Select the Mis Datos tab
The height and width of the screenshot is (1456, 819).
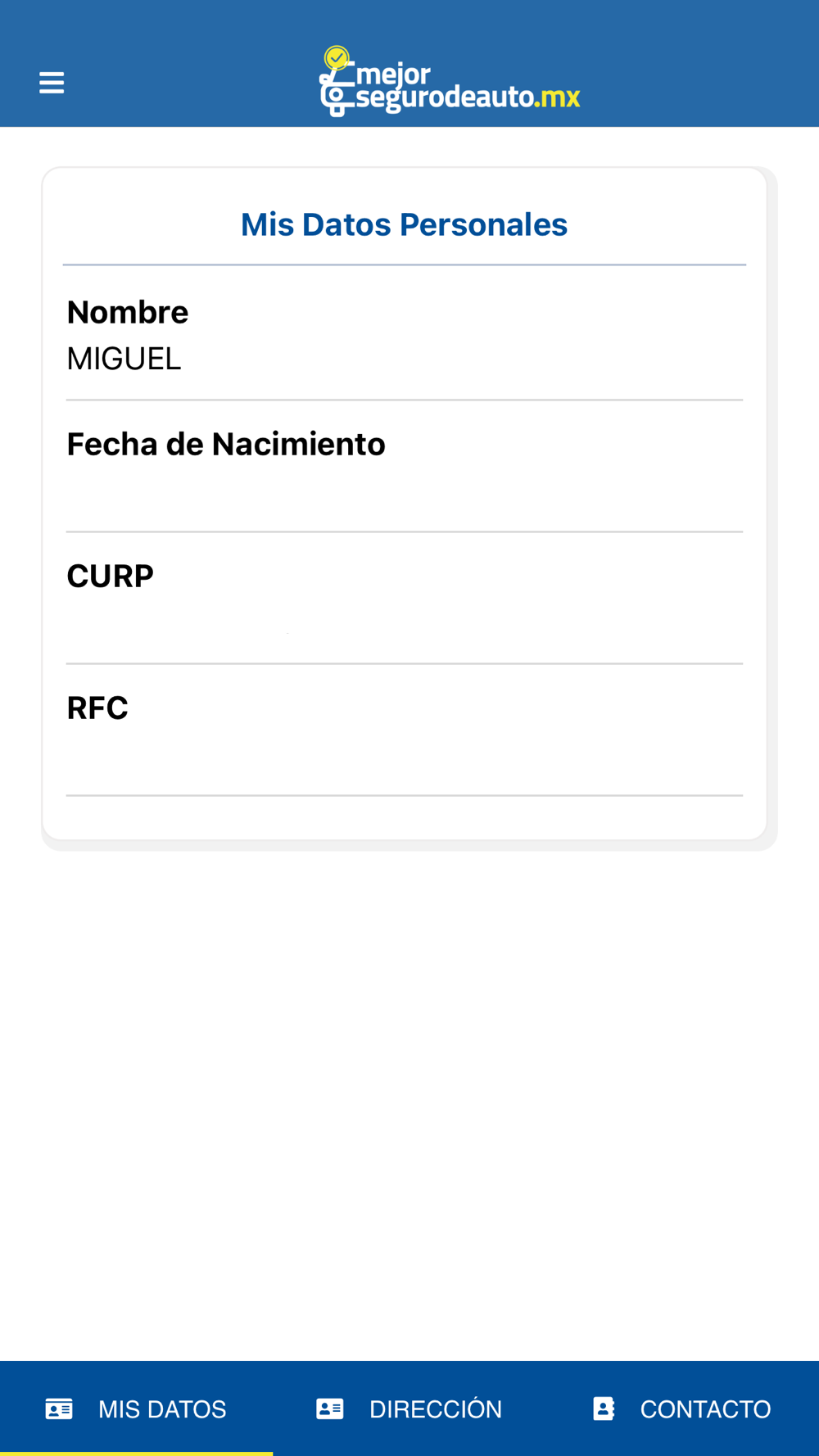[x=136, y=1409]
